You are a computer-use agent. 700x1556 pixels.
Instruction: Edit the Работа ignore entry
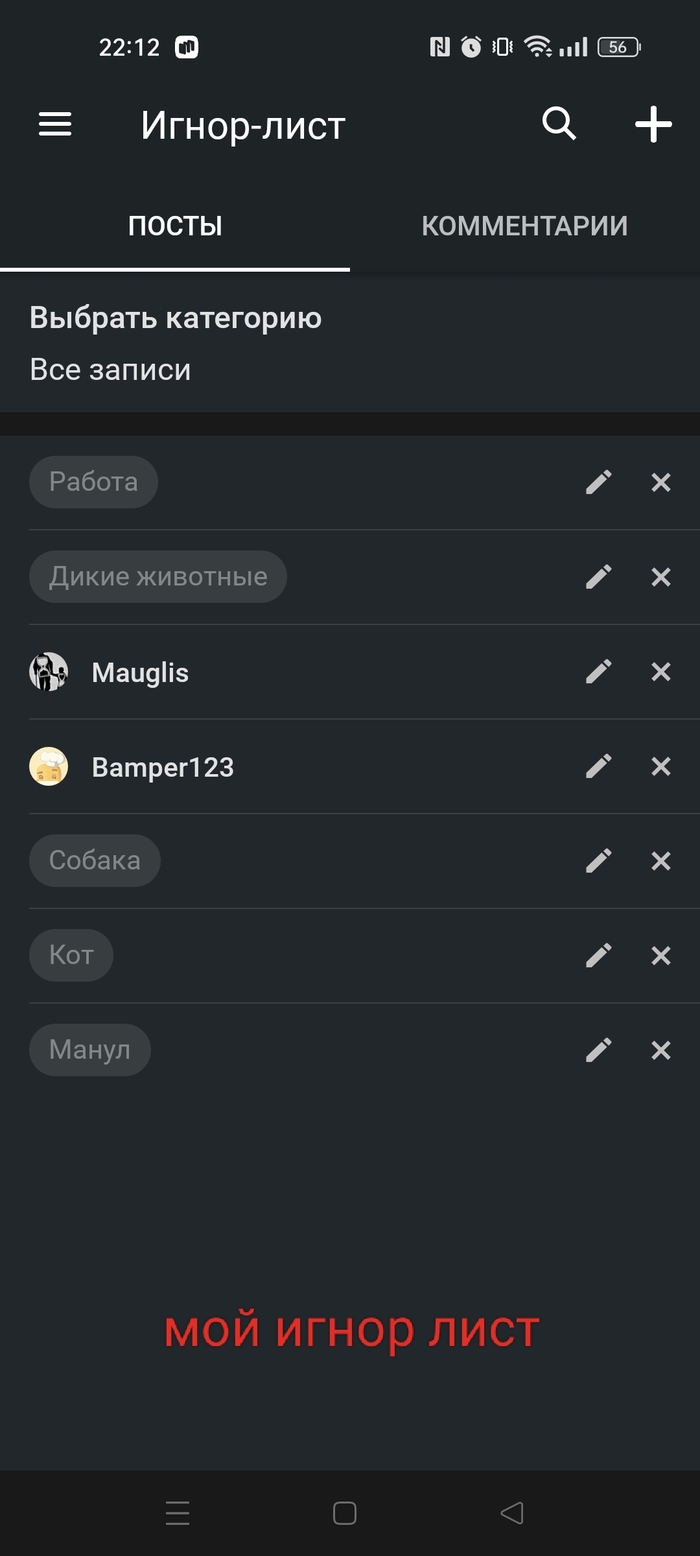click(x=598, y=482)
